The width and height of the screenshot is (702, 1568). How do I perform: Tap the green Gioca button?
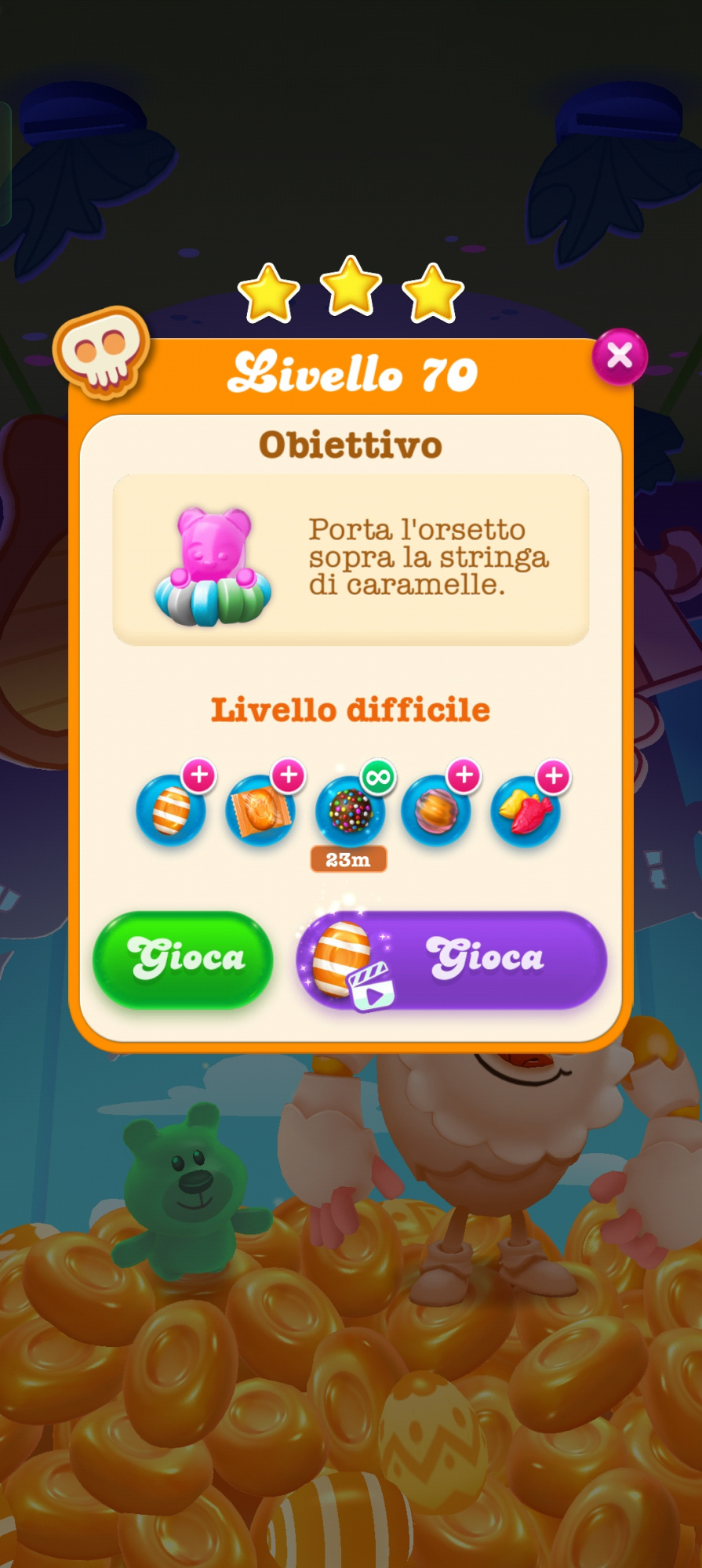point(183,959)
